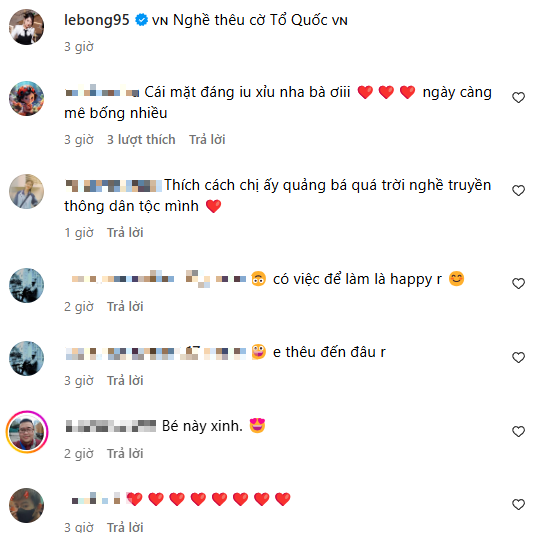Like the 'Bé này xinh.' comment

pos(518,432)
